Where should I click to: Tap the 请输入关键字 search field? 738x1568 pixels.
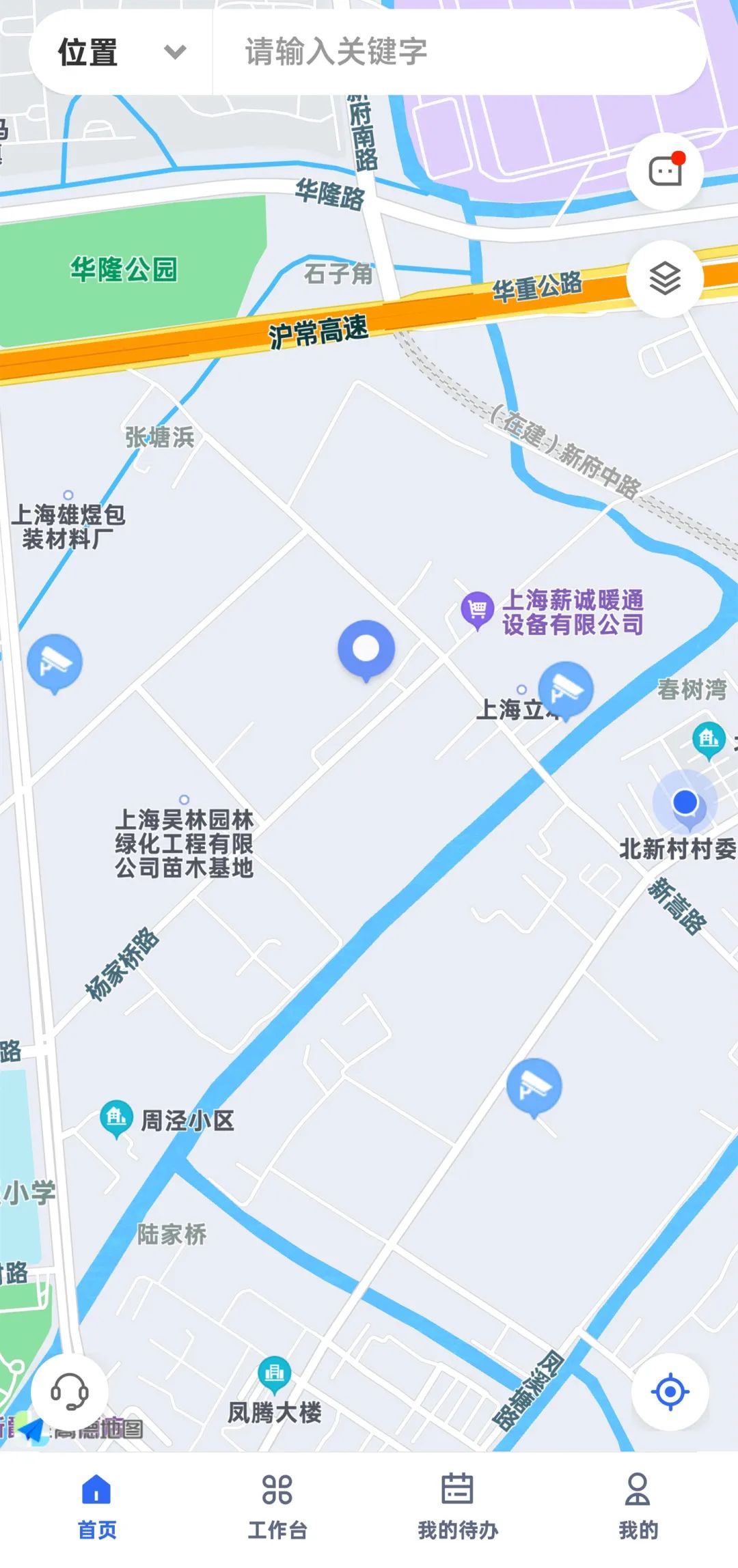coord(458,53)
